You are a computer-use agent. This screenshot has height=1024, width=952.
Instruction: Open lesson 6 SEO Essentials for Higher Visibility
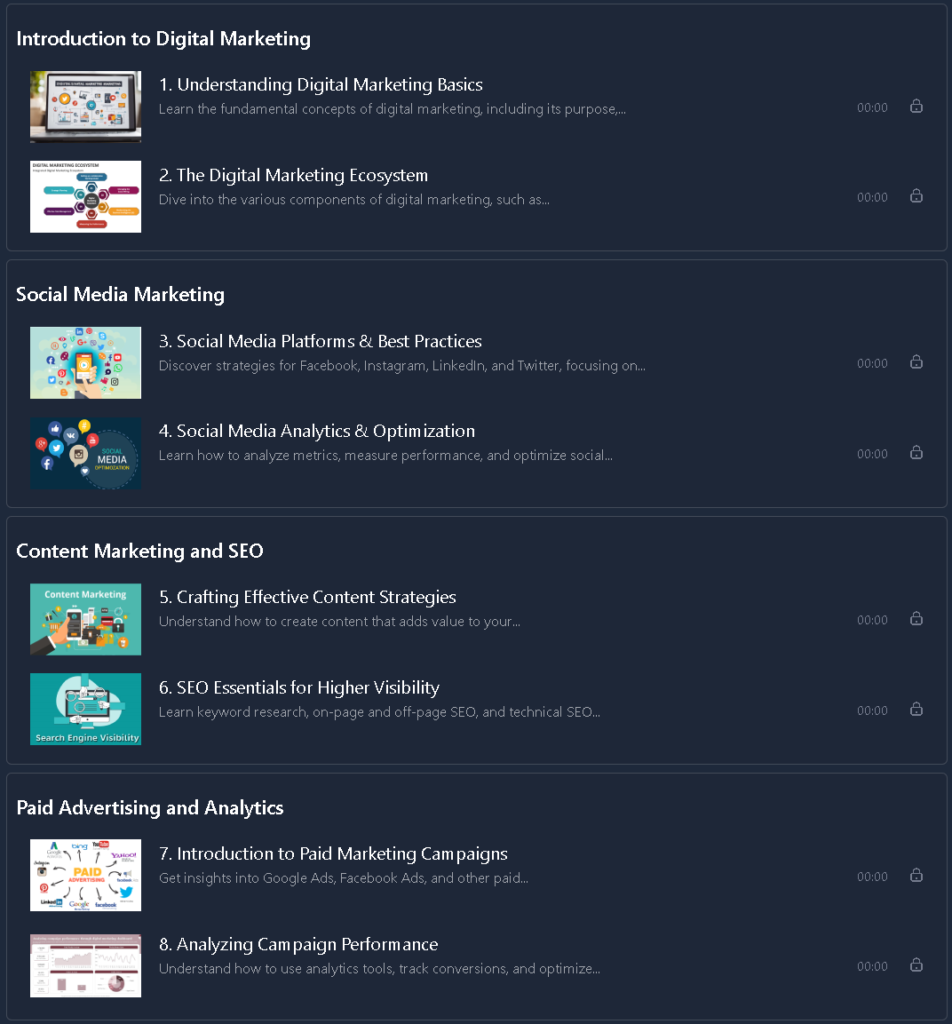(x=299, y=687)
